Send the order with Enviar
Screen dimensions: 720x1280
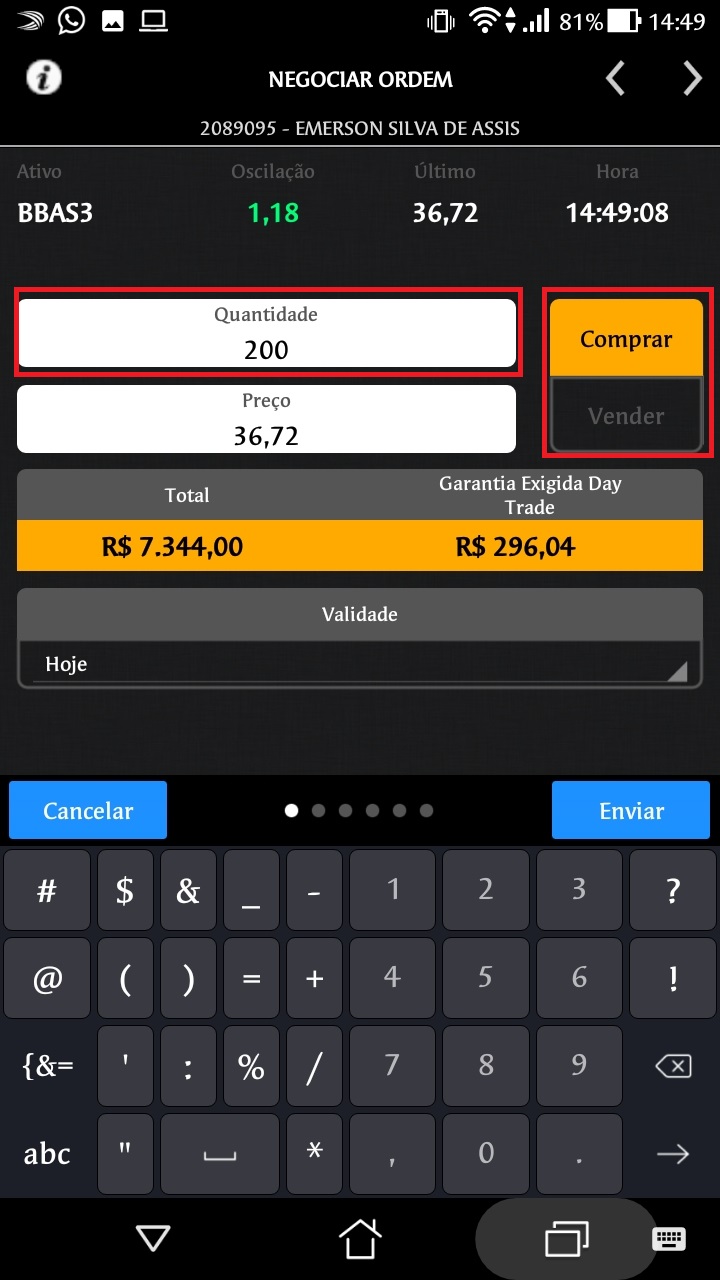pyautogui.click(x=632, y=810)
